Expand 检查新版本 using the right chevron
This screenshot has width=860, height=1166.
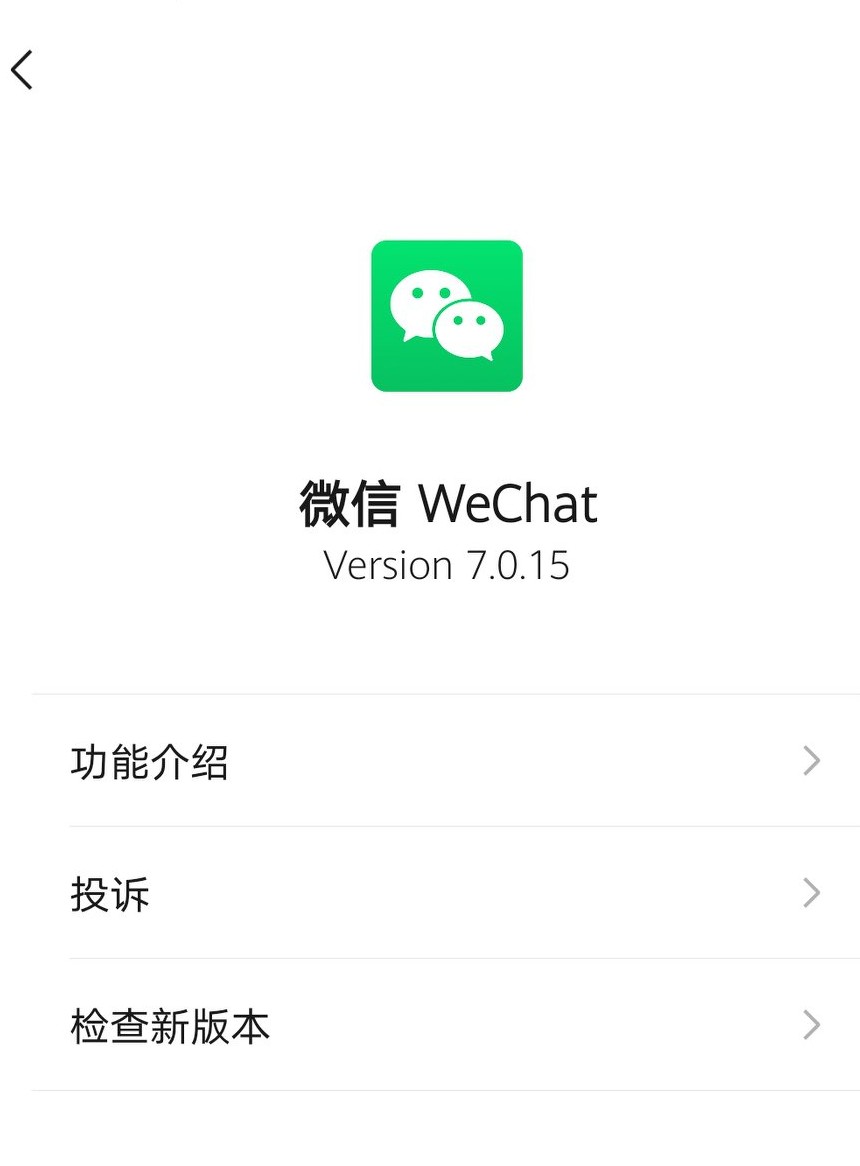[x=810, y=1025]
